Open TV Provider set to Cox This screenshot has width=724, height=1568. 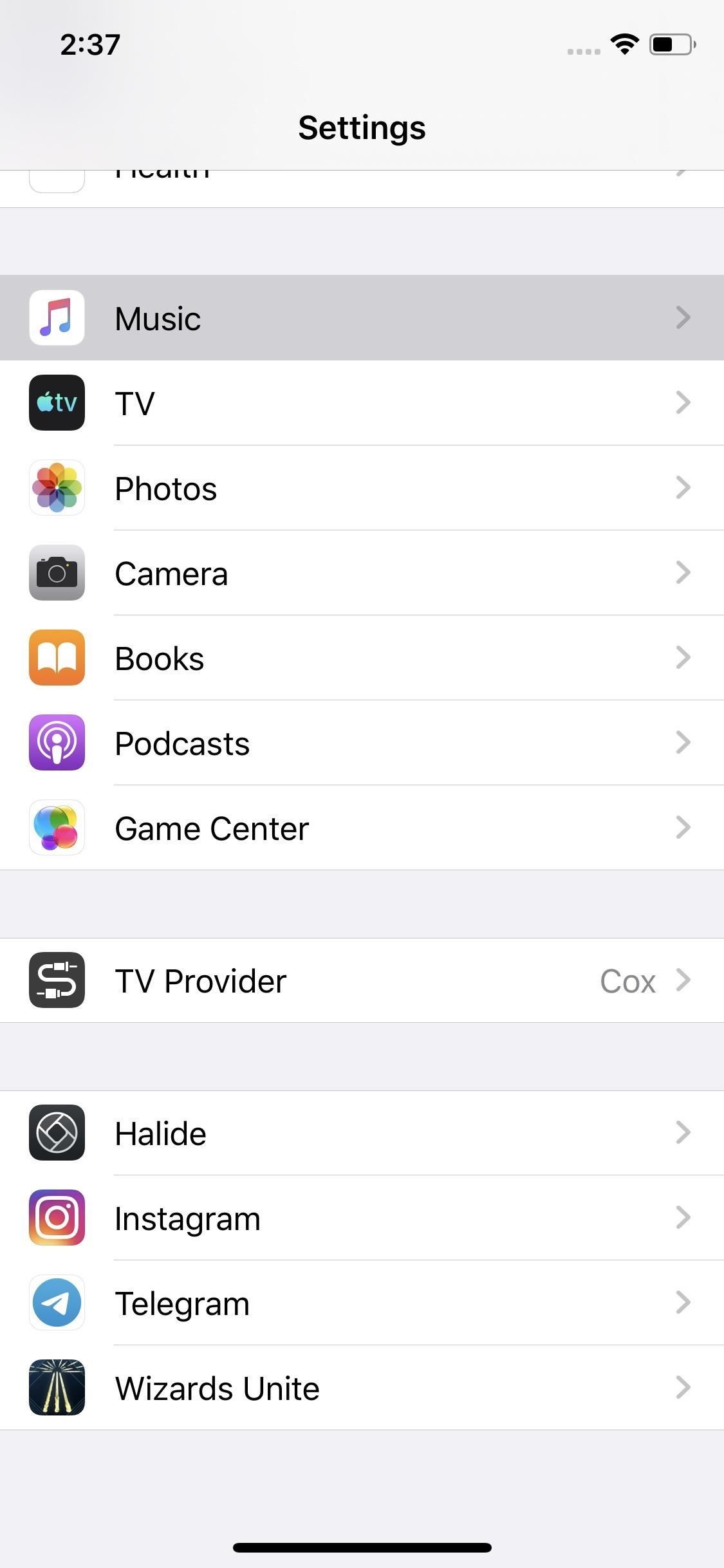click(x=360, y=980)
